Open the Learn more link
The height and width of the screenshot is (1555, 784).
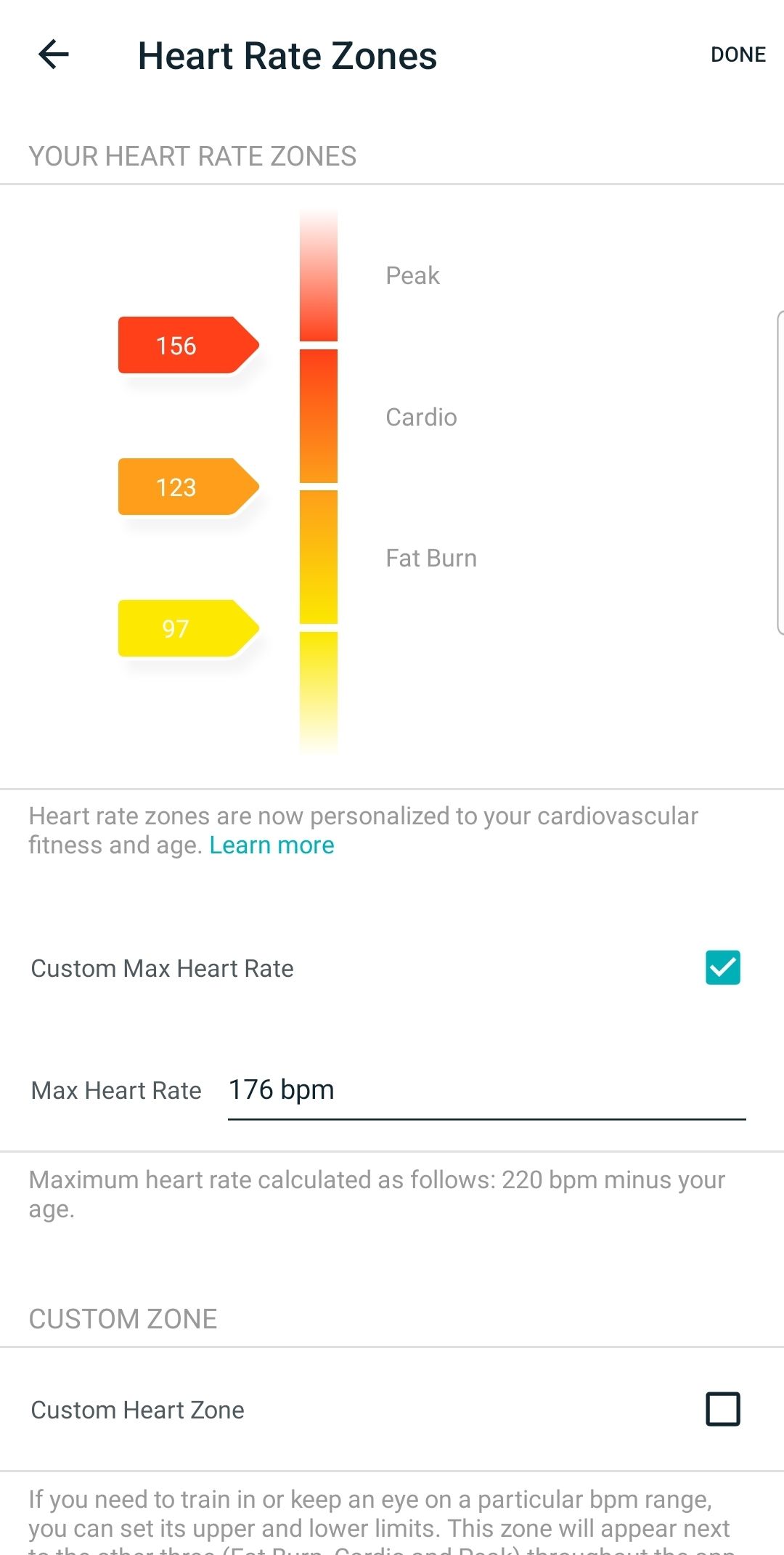tap(271, 845)
